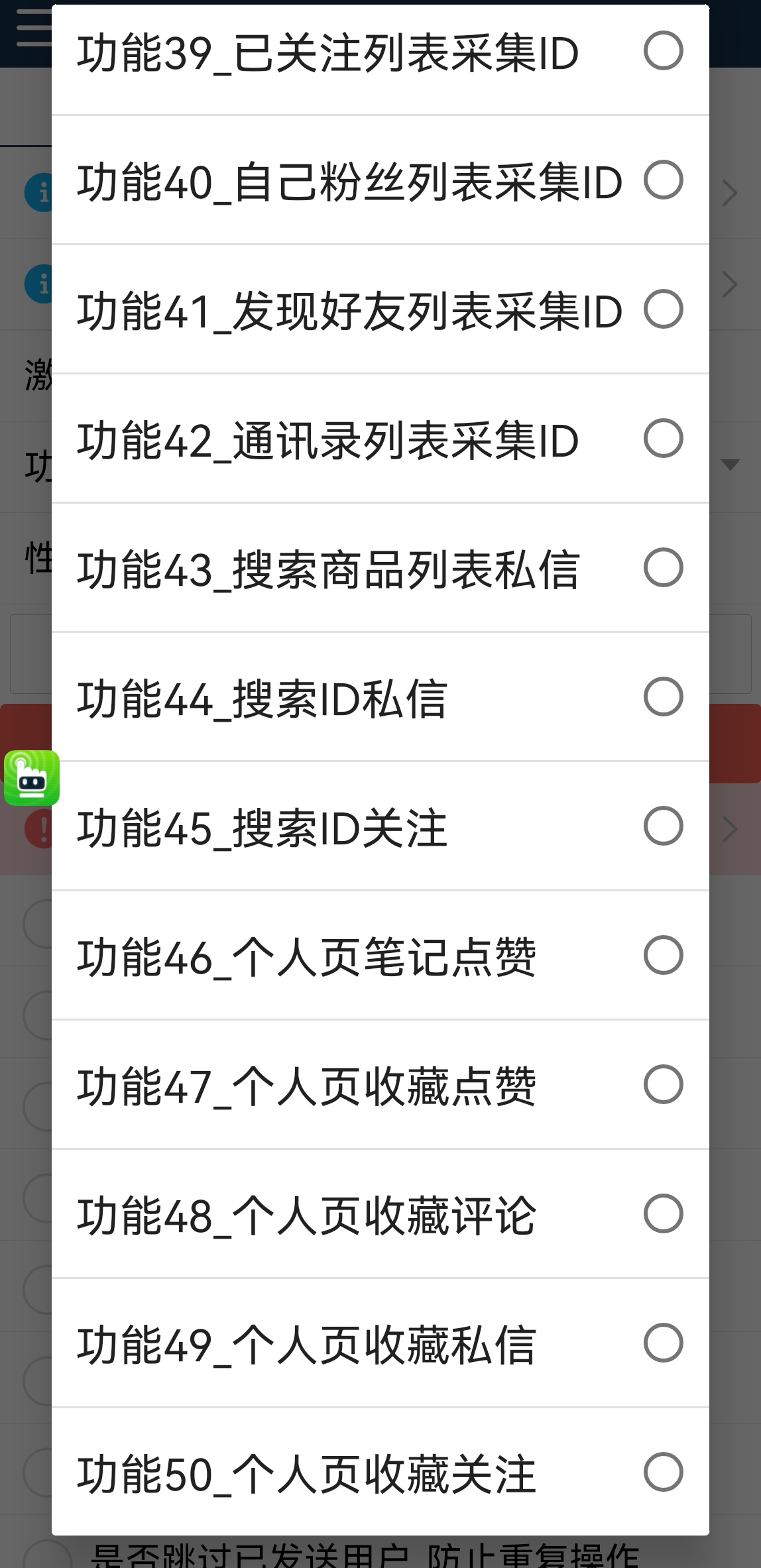761x1568 pixels.
Task: Pick 功能50_个人页收藏关注
Action: tap(380, 1472)
